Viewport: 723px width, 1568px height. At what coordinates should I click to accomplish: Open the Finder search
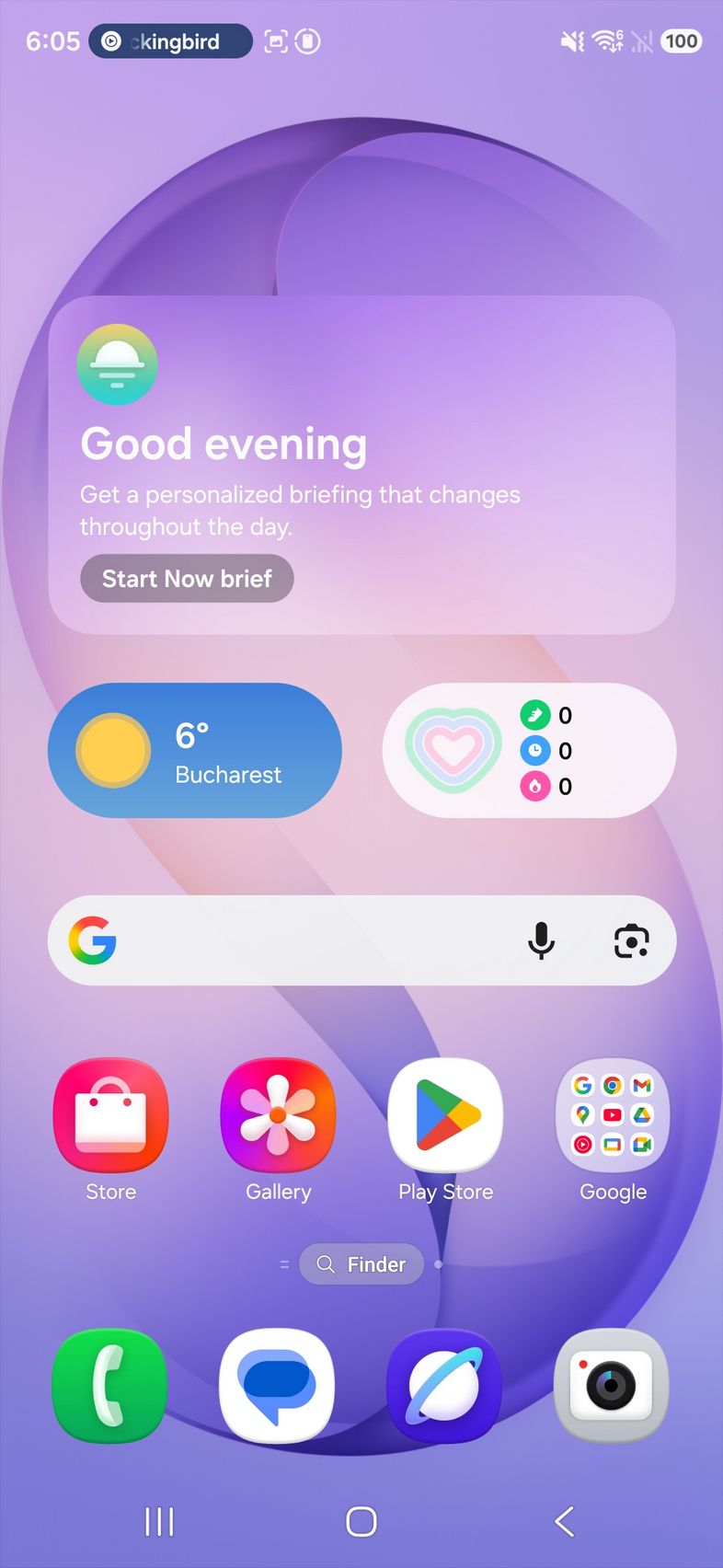[x=361, y=1264]
